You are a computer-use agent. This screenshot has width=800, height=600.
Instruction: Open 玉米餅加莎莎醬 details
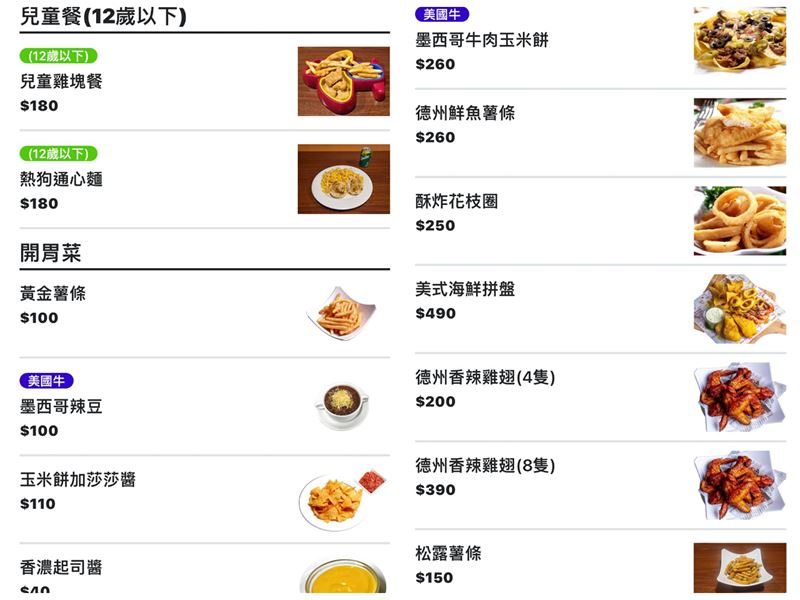(78, 480)
